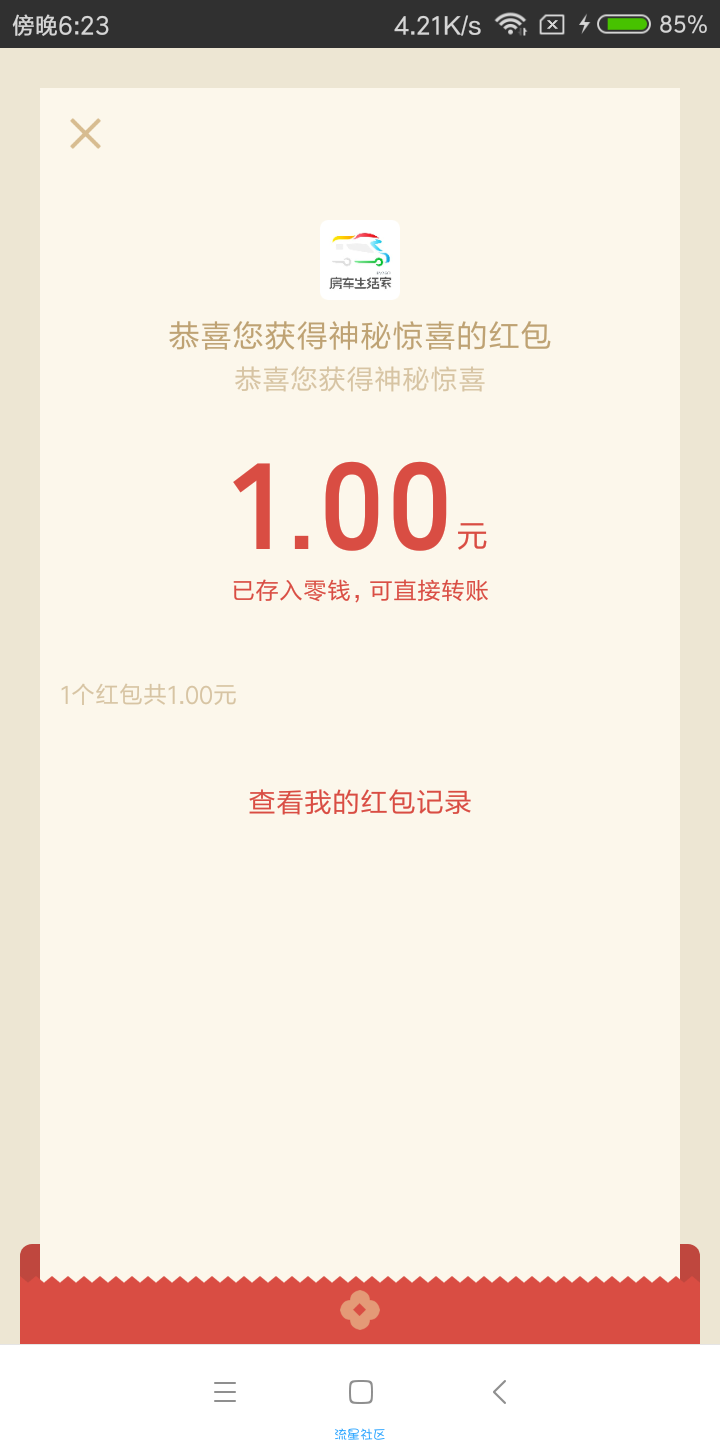Open 查看我的红包记录 link

360,802
